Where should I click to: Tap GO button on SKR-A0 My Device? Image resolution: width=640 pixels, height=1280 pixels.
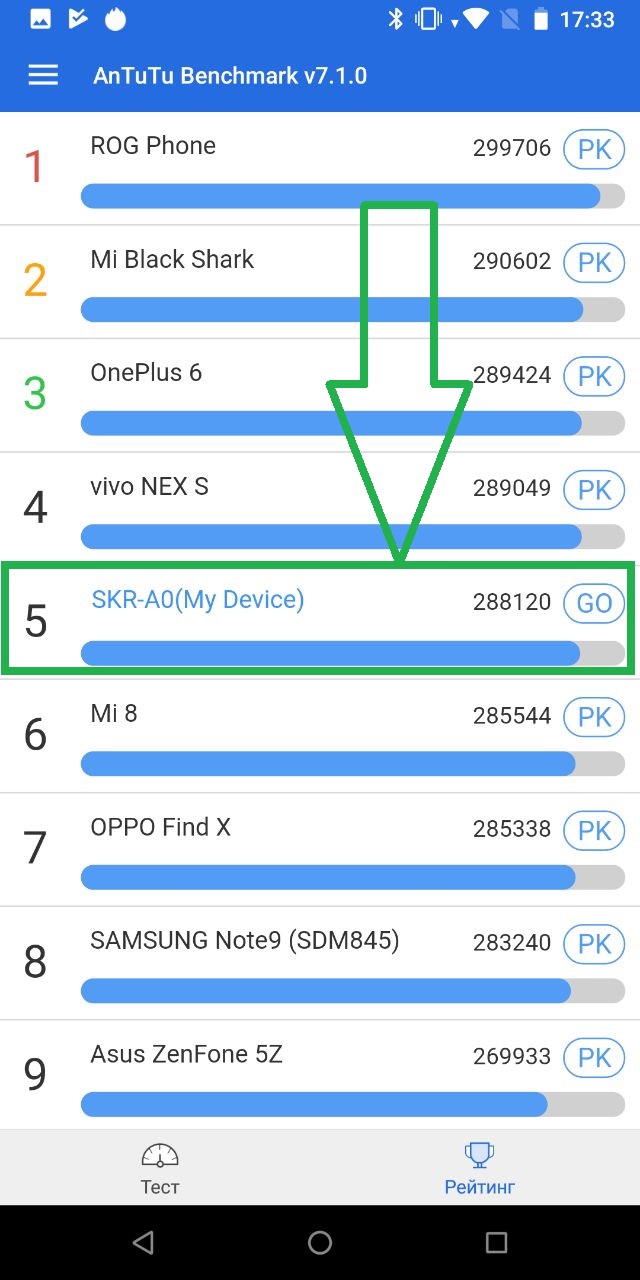pyautogui.click(x=594, y=603)
